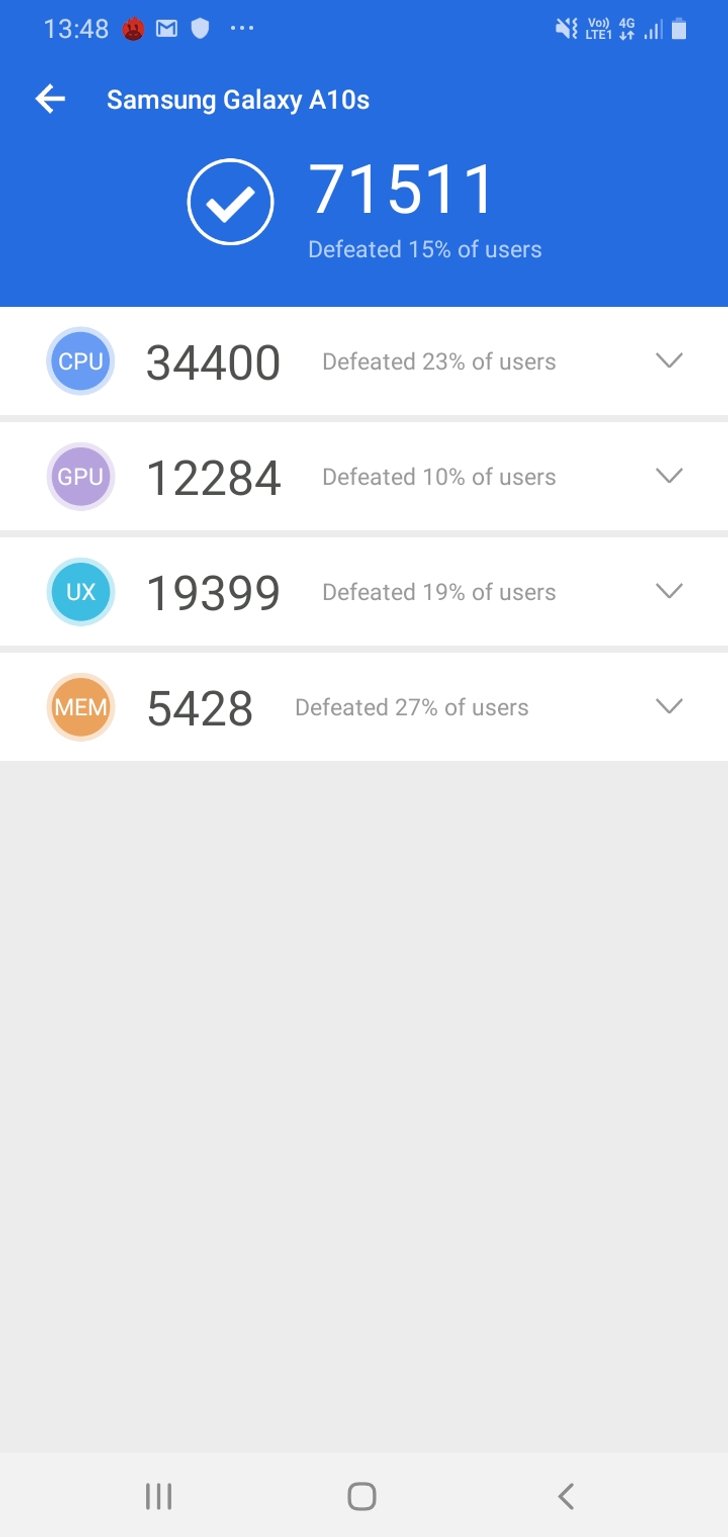This screenshot has height=1537, width=728.
Task: Tap the system home button
Action: (x=362, y=1496)
